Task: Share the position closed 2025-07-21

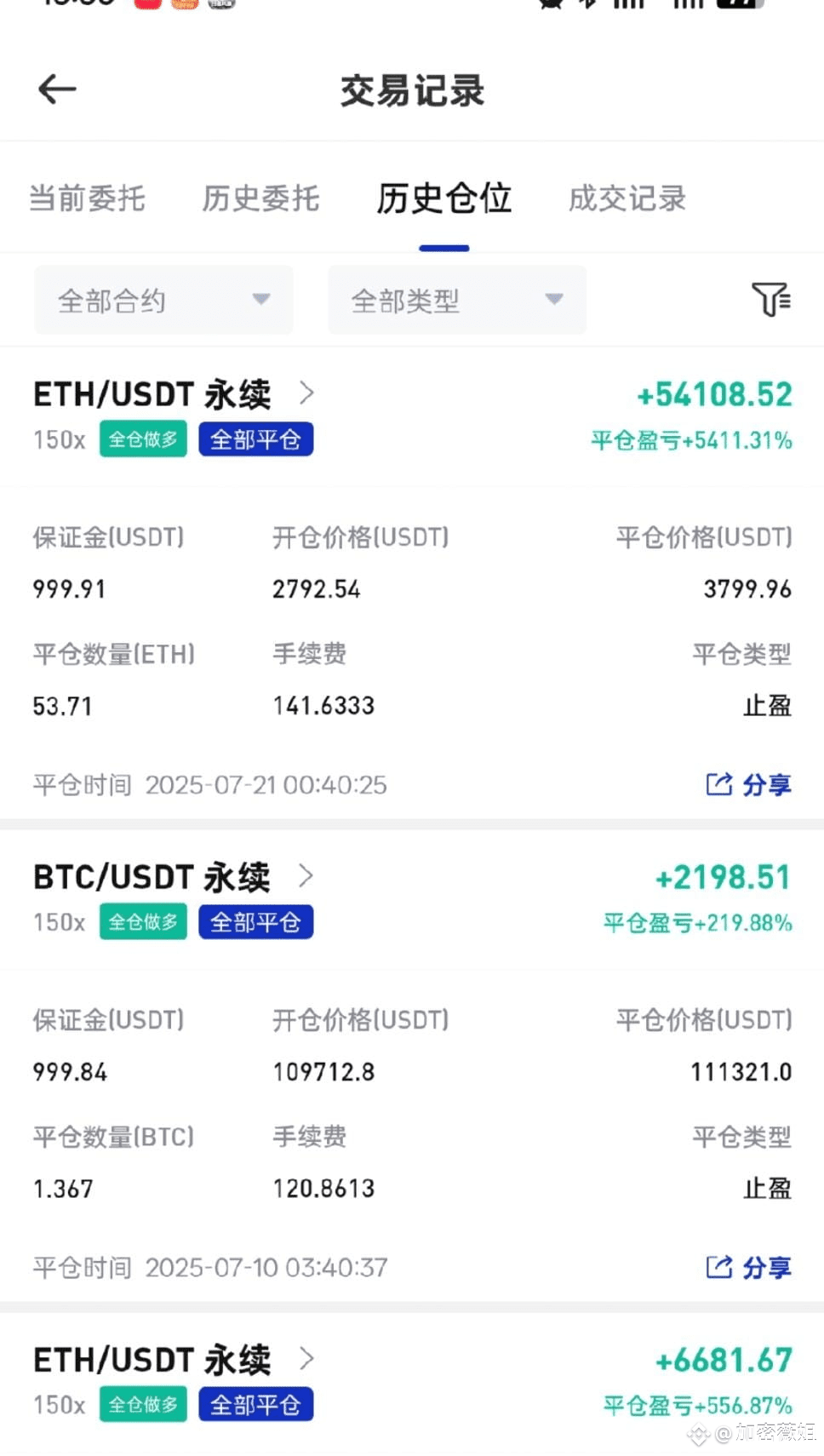Action: [x=748, y=784]
